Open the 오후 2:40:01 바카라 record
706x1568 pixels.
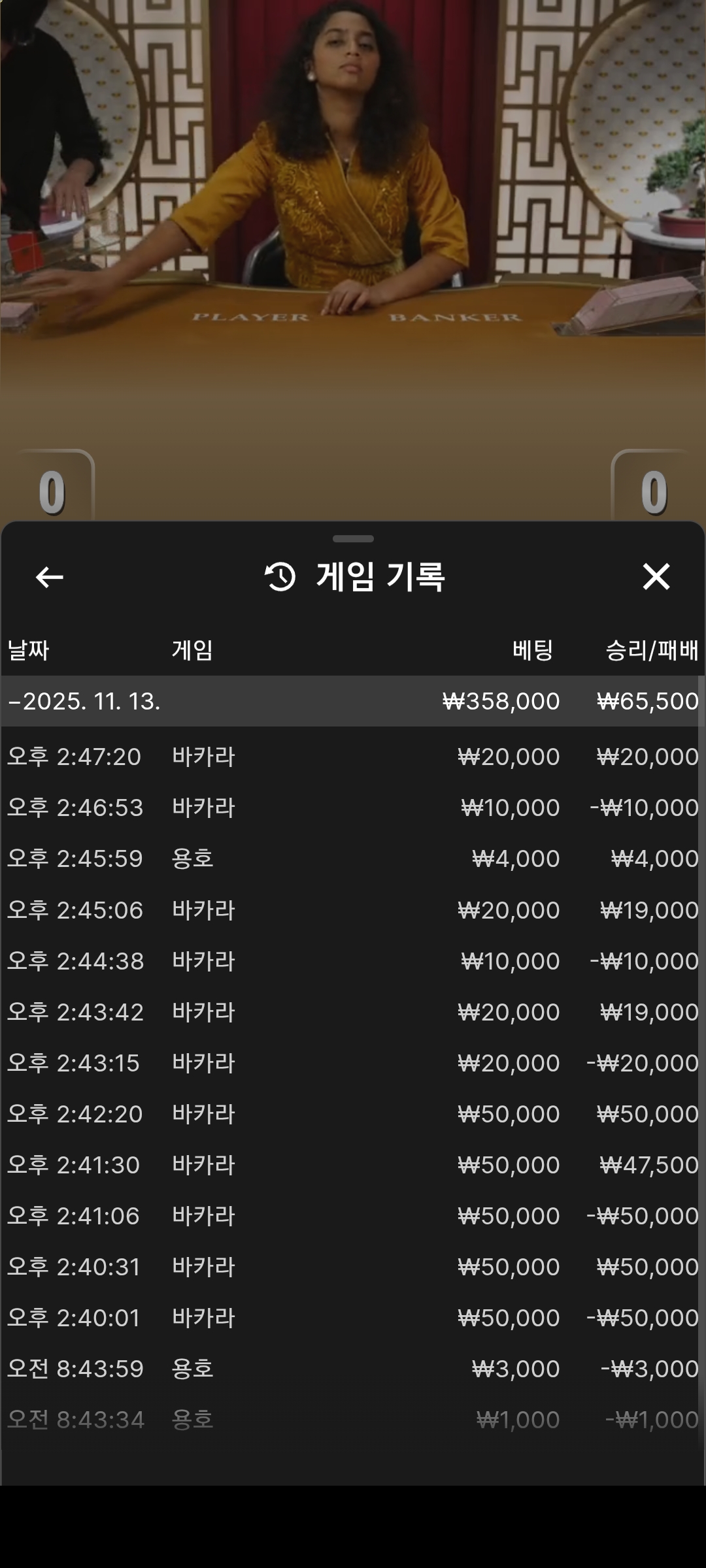coord(352,1318)
